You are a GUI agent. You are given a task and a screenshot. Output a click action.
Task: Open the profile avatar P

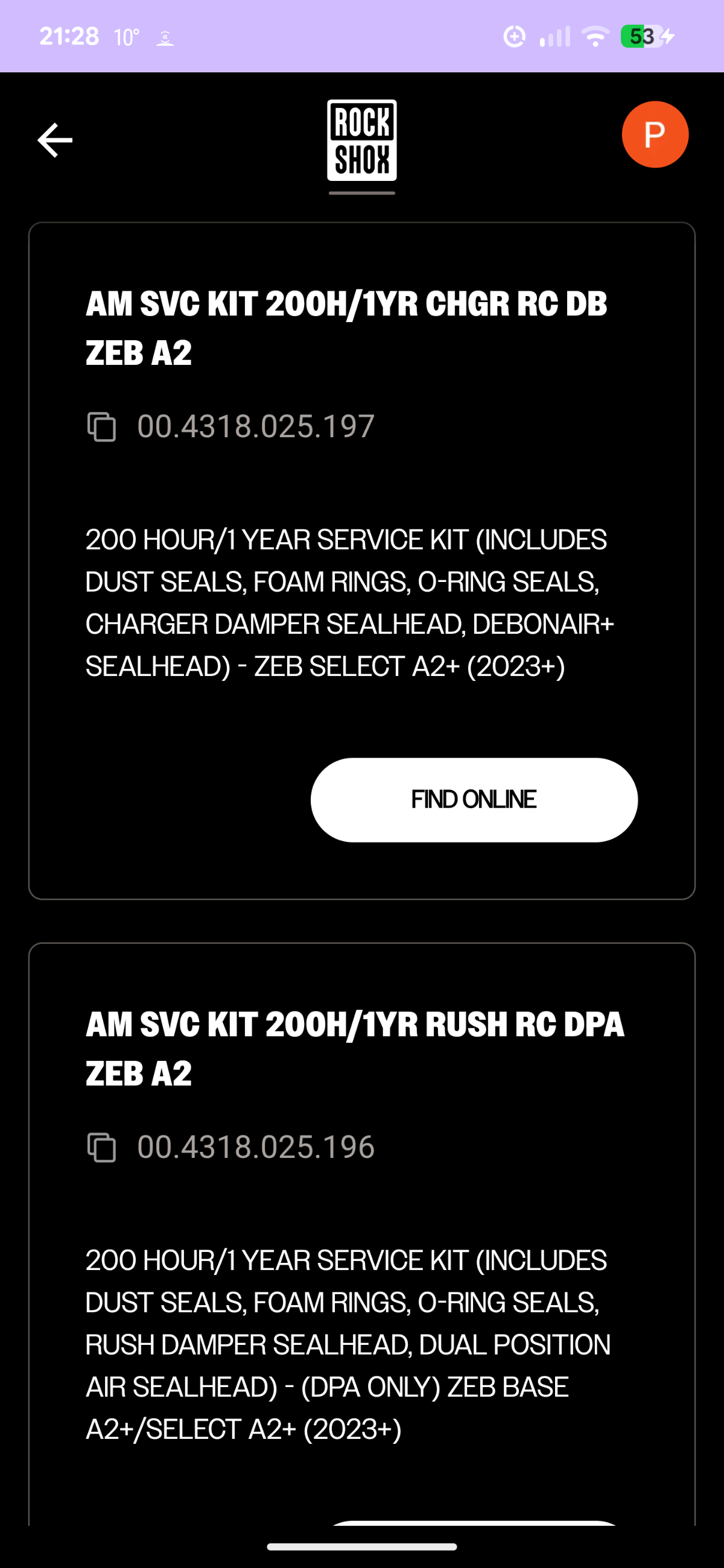(x=655, y=134)
